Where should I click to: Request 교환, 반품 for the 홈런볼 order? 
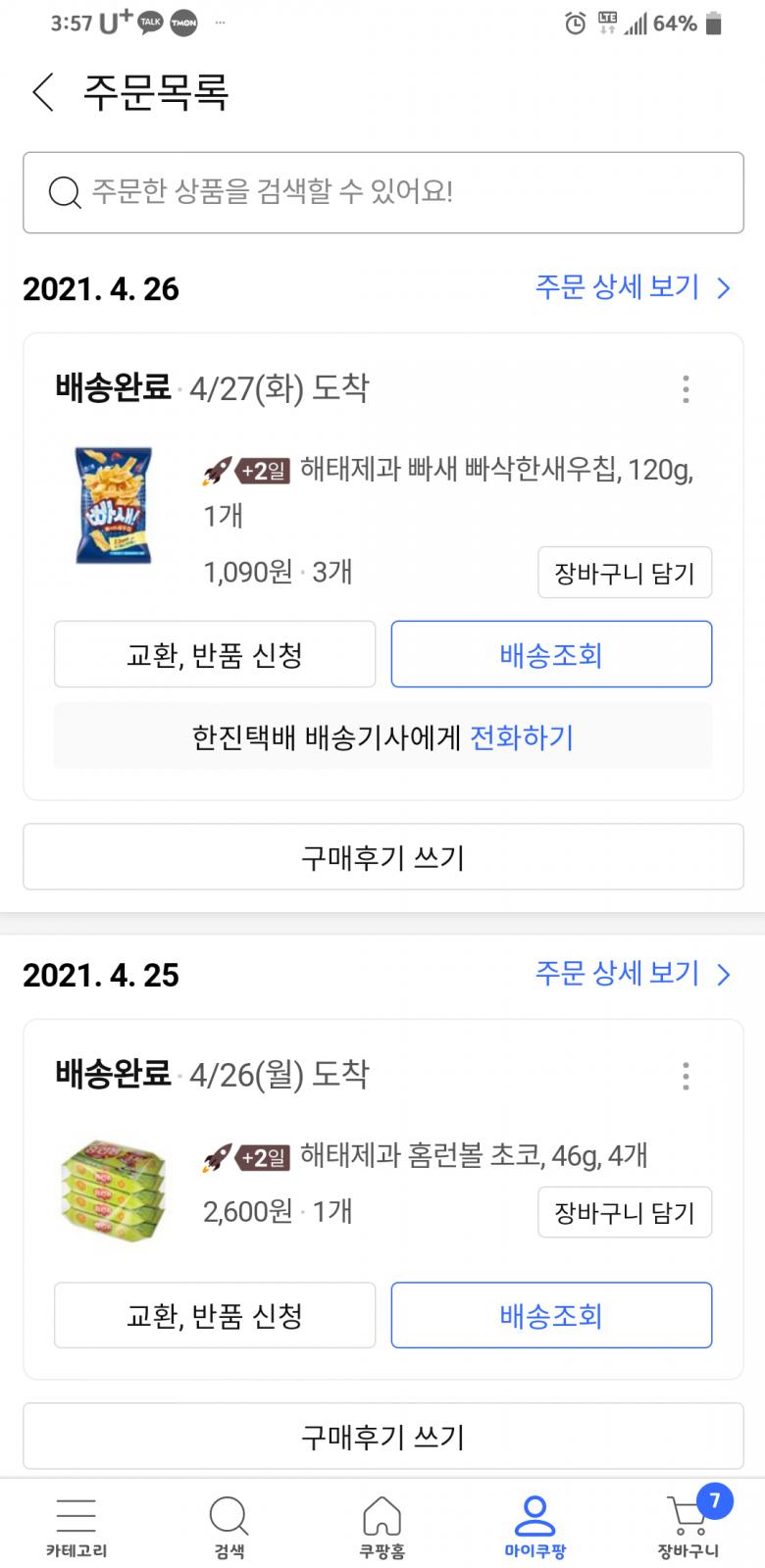(x=215, y=1315)
